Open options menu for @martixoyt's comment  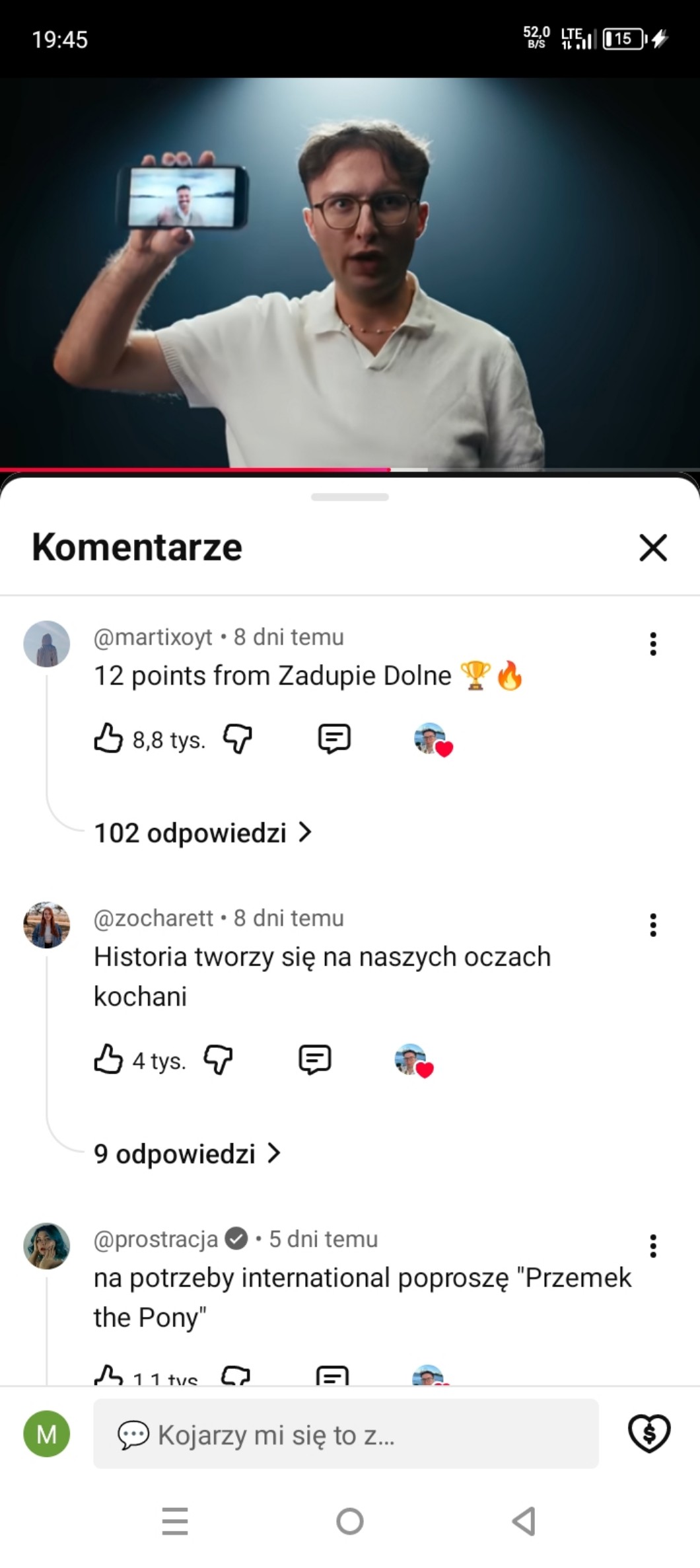652,644
